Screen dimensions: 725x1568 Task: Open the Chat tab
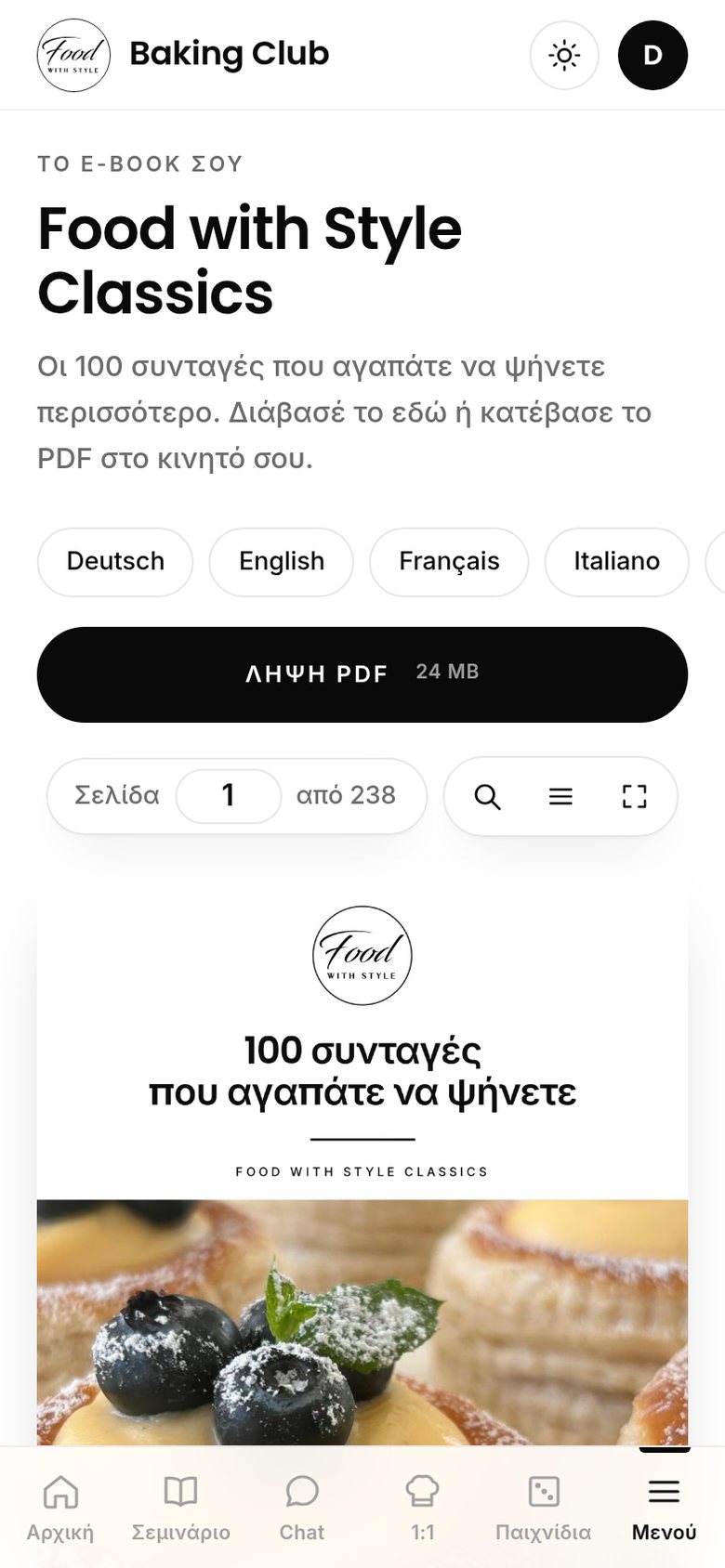pyautogui.click(x=302, y=1508)
